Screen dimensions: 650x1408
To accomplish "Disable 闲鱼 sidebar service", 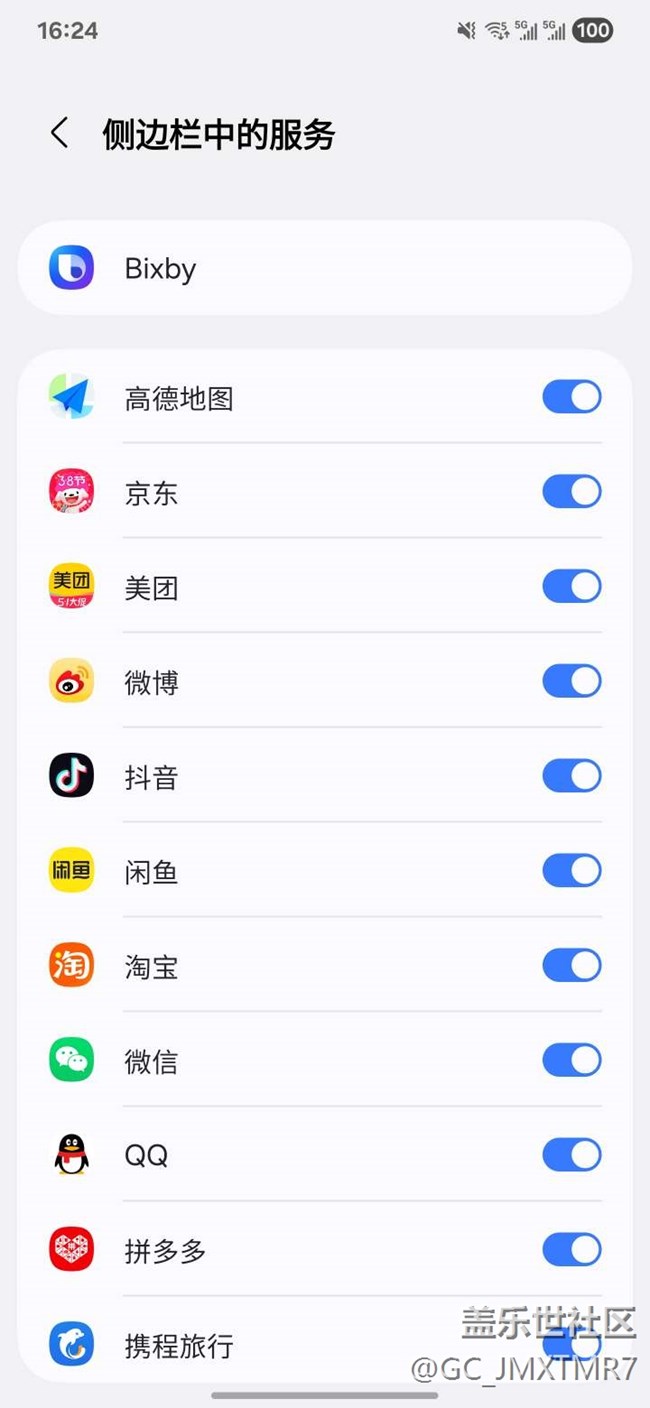I will [x=571, y=871].
